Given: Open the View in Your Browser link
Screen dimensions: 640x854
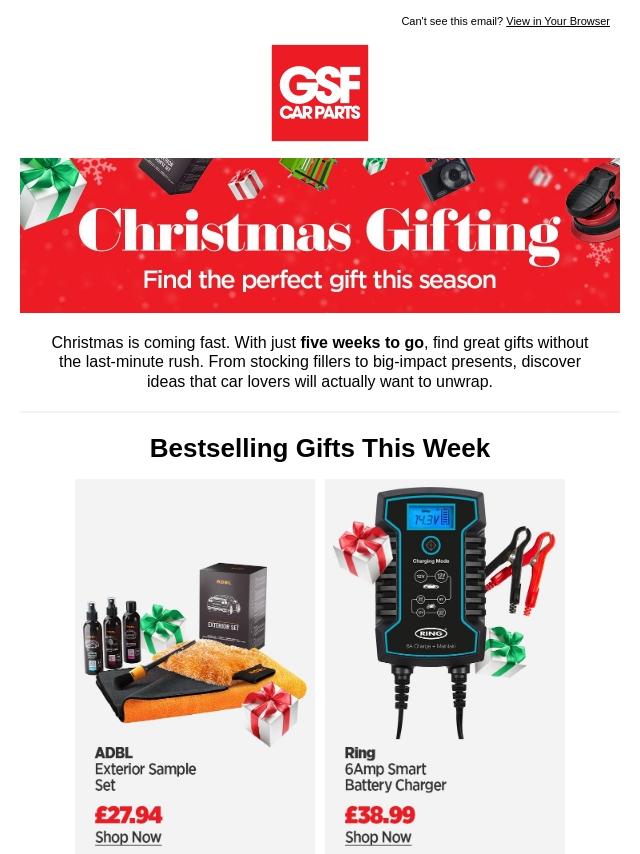Looking at the screenshot, I should pyautogui.click(x=557, y=21).
